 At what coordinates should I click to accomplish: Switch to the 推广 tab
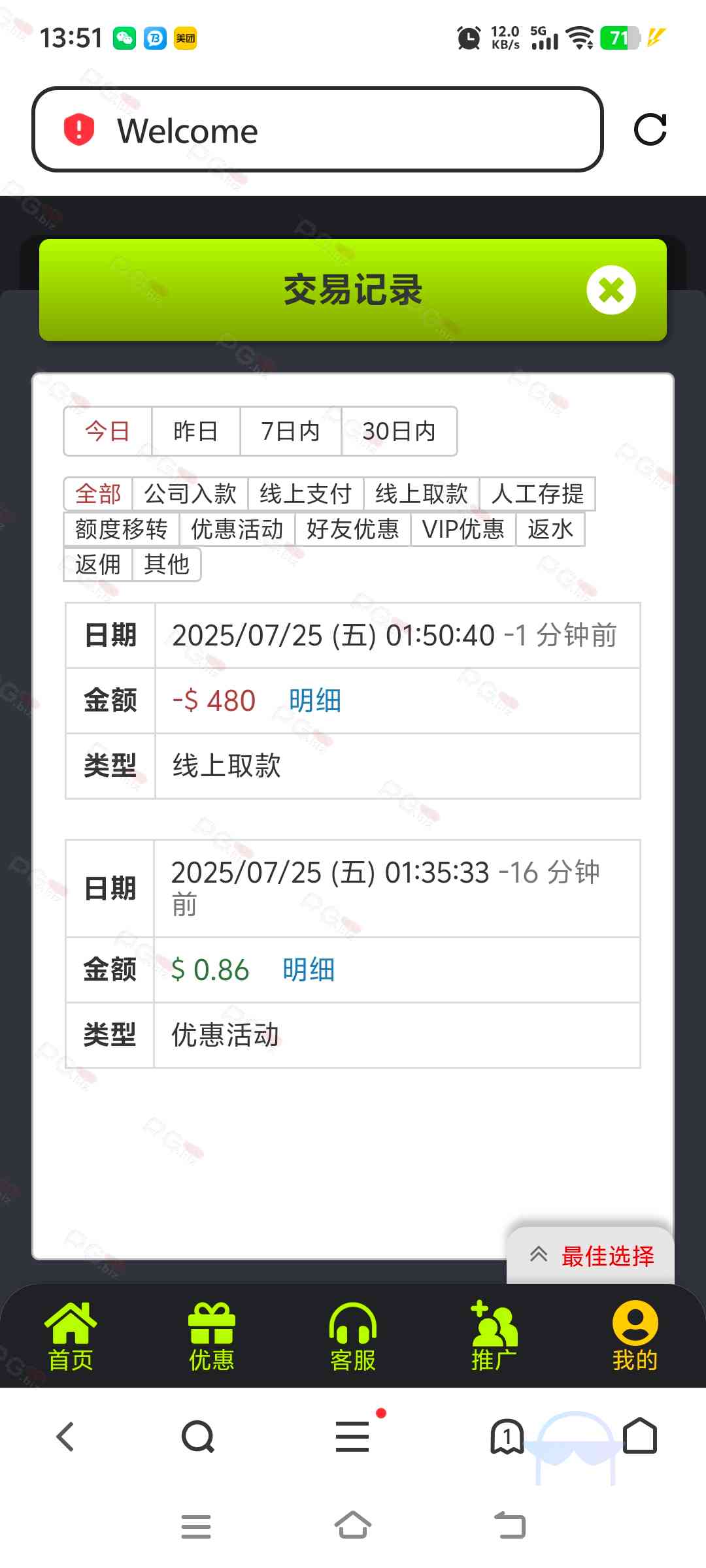(x=494, y=1336)
